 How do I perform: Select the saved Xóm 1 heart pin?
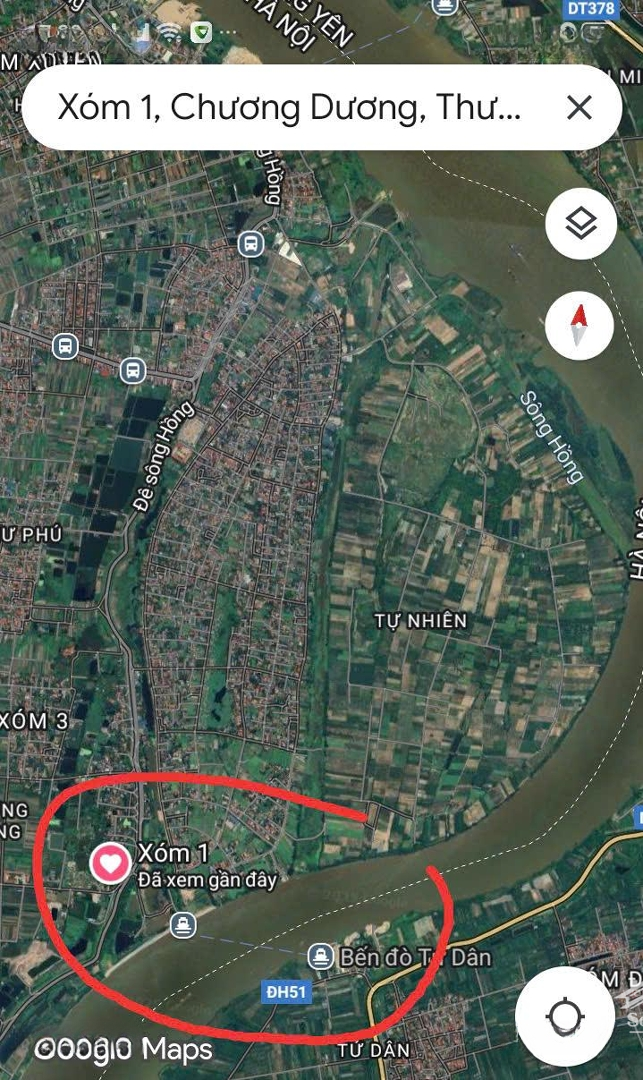tap(111, 862)
